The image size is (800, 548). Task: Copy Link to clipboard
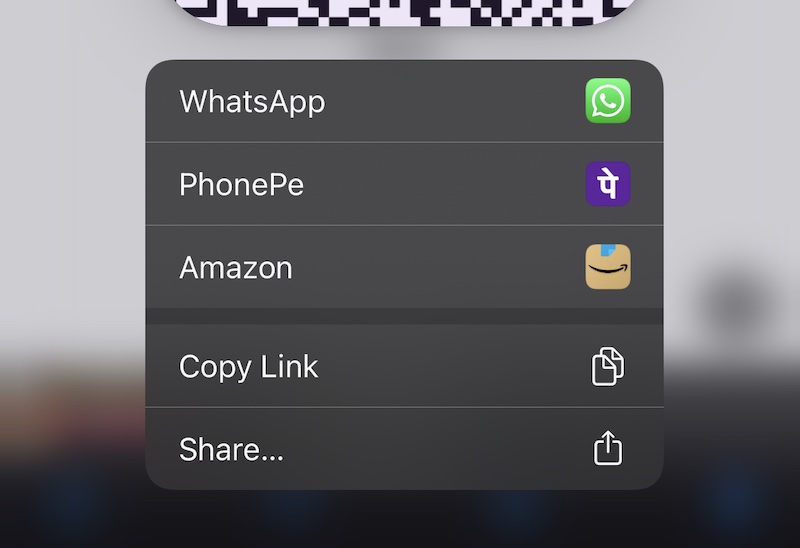(404, 366)
